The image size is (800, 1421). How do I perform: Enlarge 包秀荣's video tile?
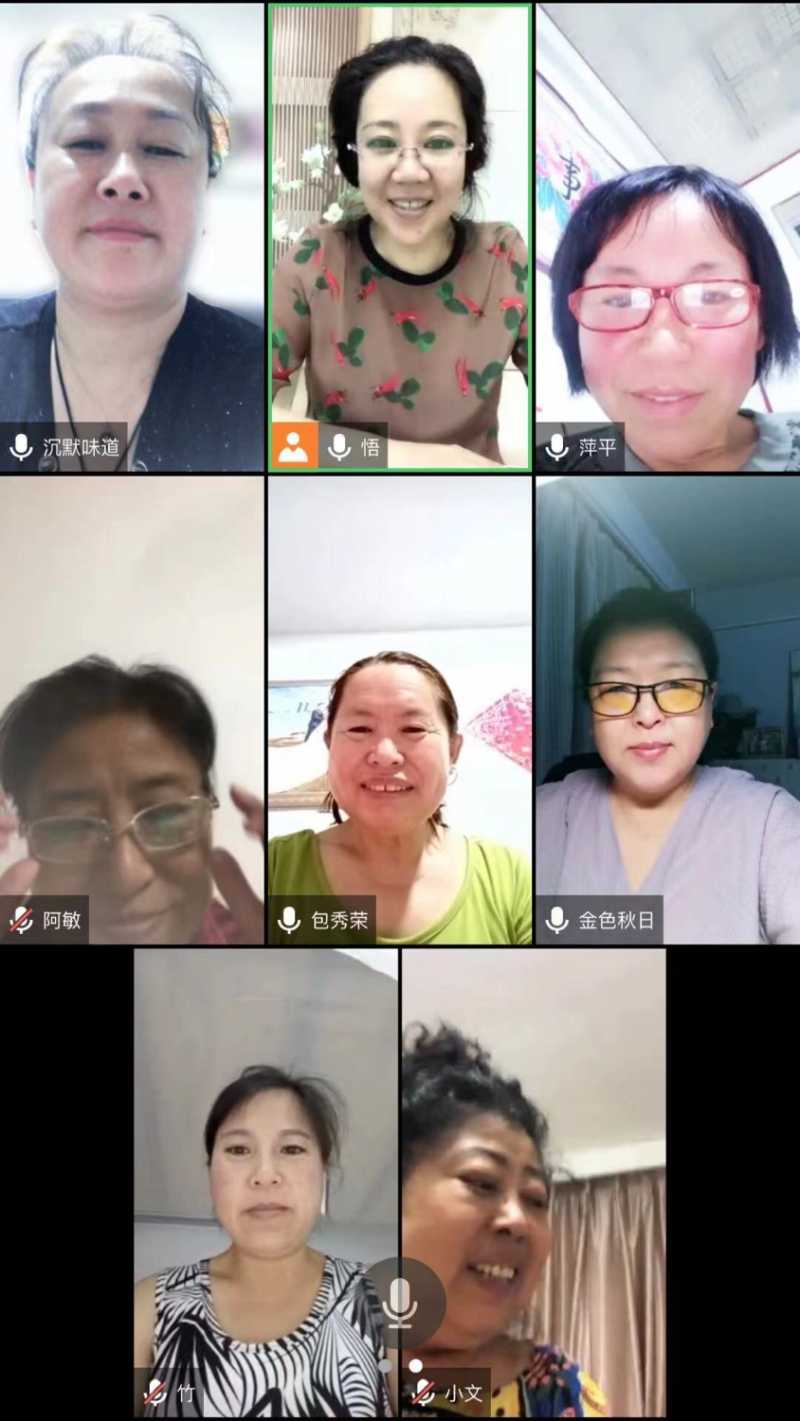tap(399, 709)
